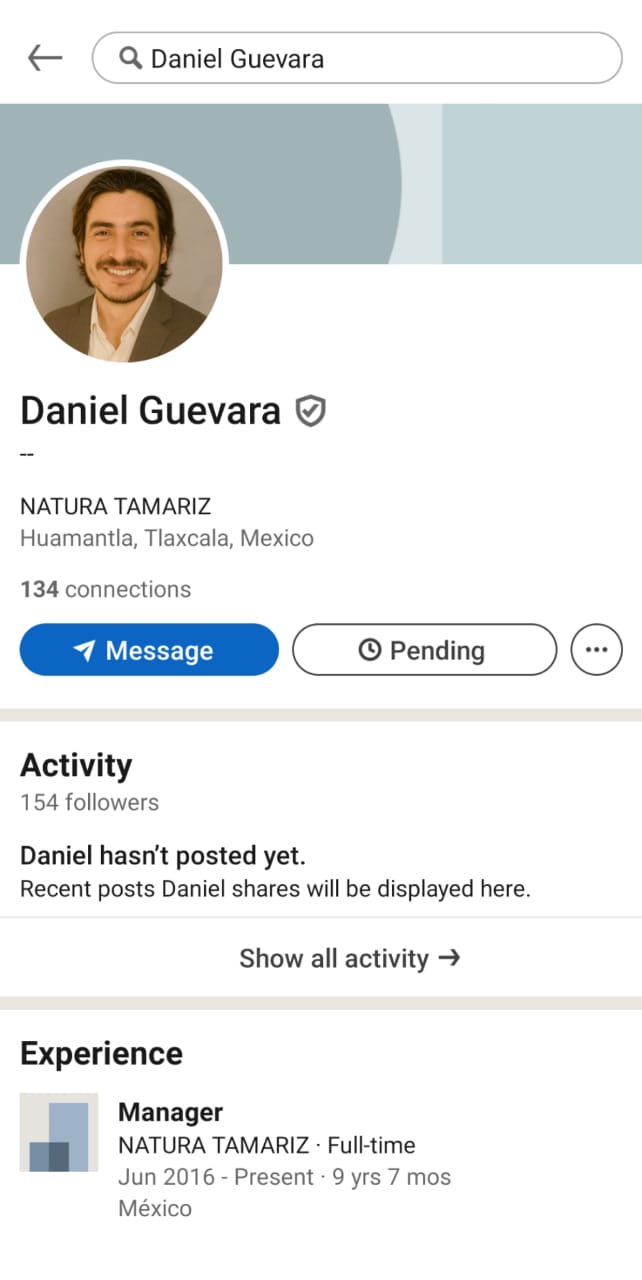View Daniel Guevara's profile photo
Viewport: 642px width, 1280px height.
[x=124, y=263]
